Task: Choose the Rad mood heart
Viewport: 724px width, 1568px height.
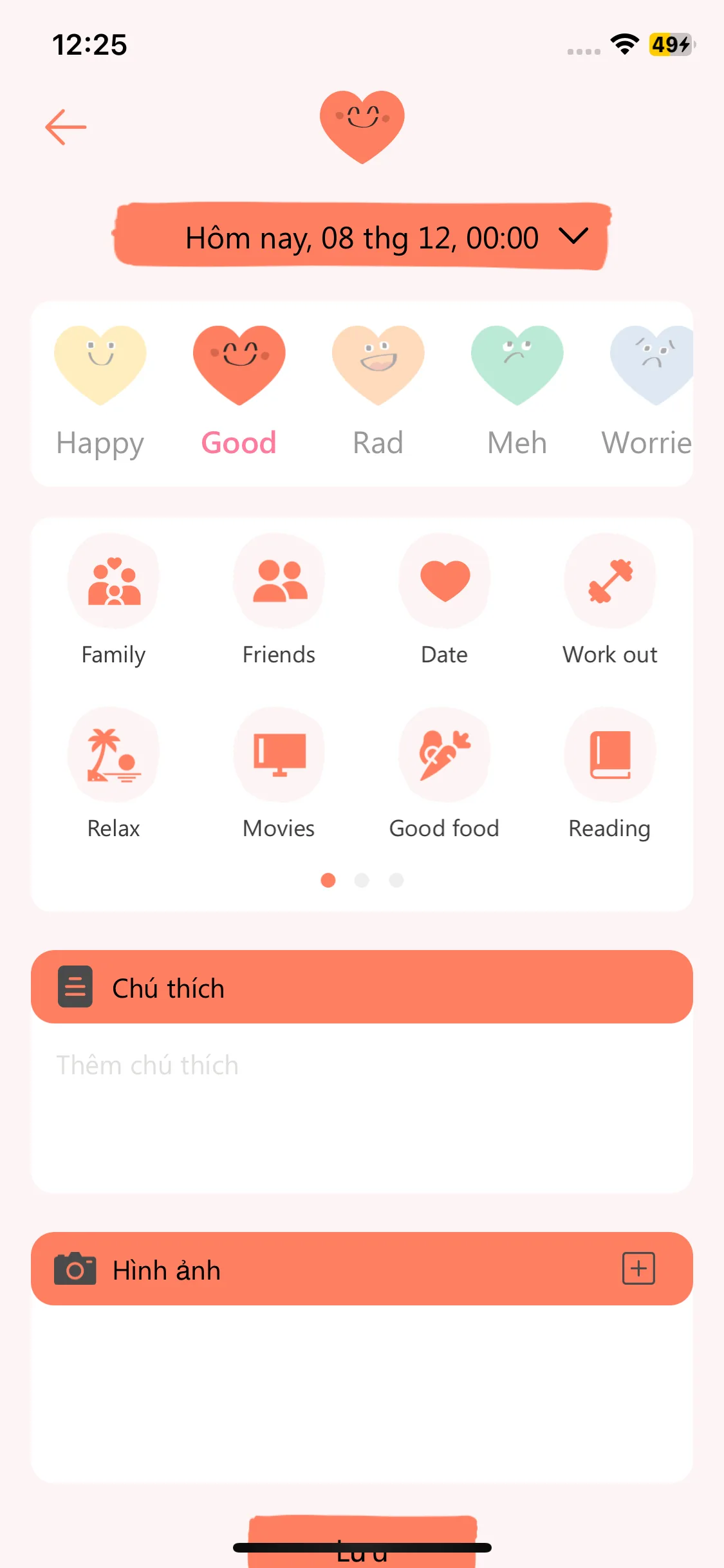Action: pyautogui.click(x=378, y=366)
